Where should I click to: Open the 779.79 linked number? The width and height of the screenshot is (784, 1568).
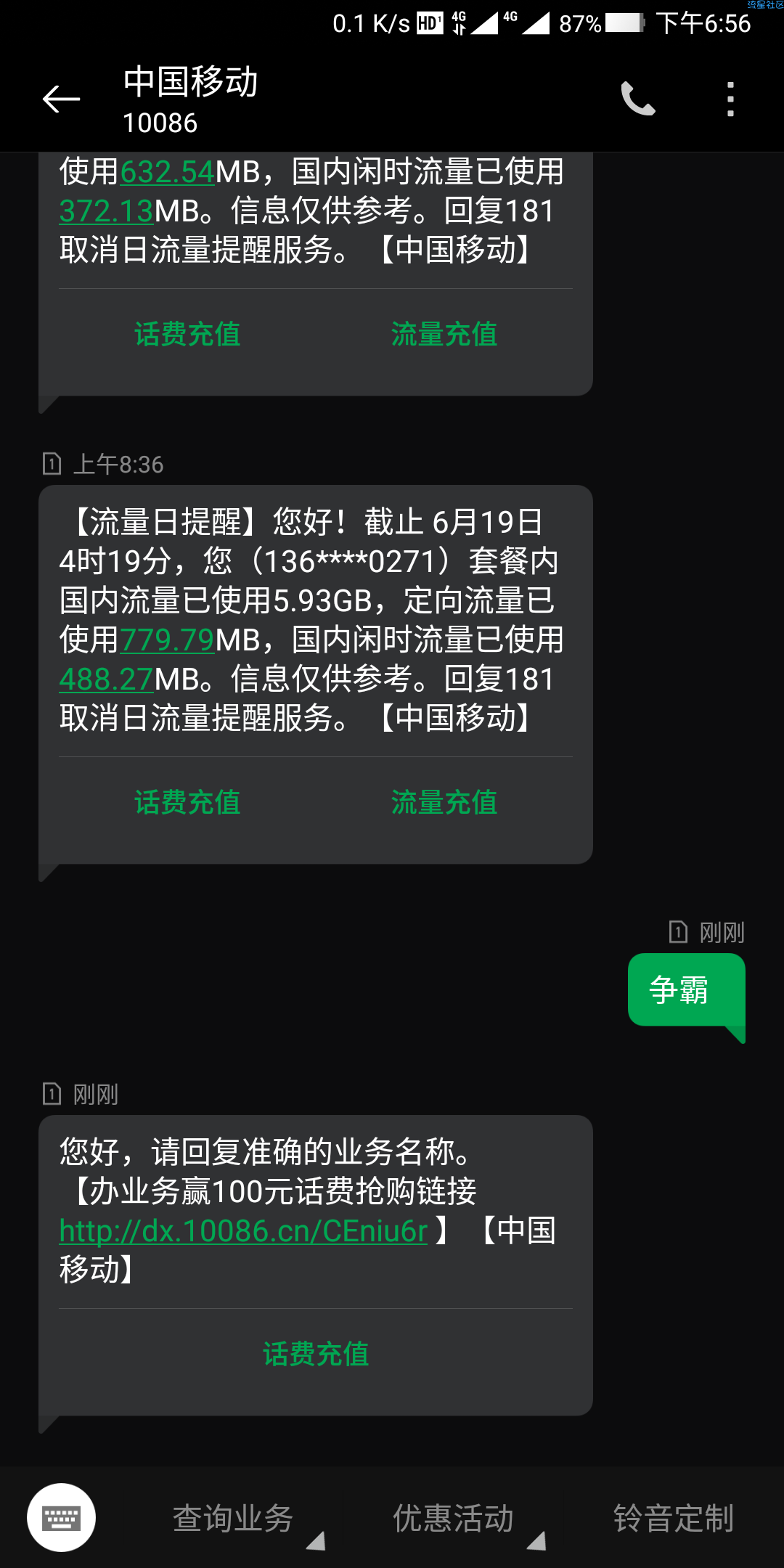[x=167, y=640]
